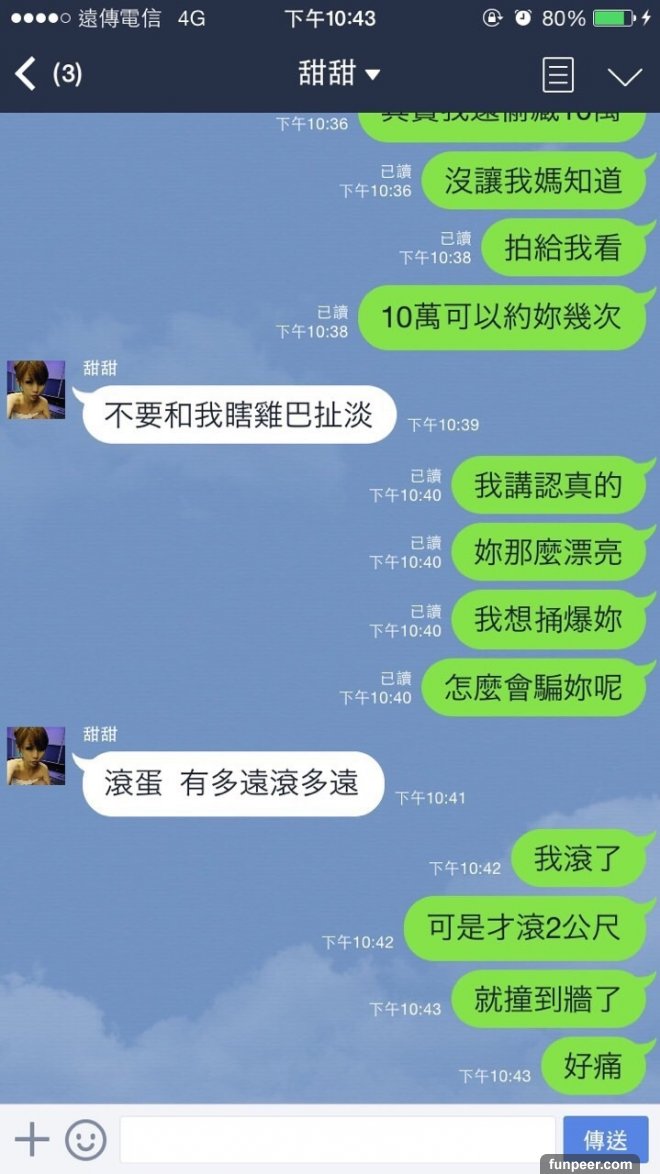Open the plus attachment menu
This screenshot has height=1174, width=660.
pos(32,1139)
